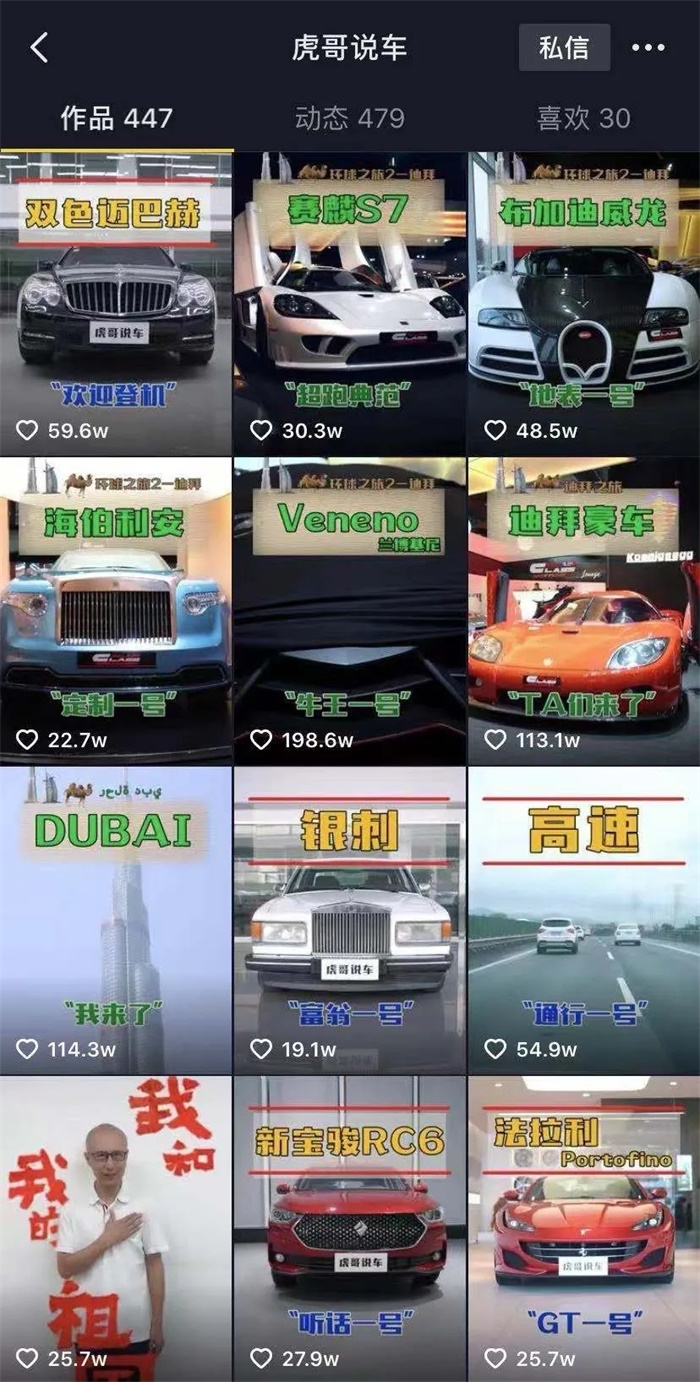Switch to the 动态 479 tab

[x=349, y=118]
